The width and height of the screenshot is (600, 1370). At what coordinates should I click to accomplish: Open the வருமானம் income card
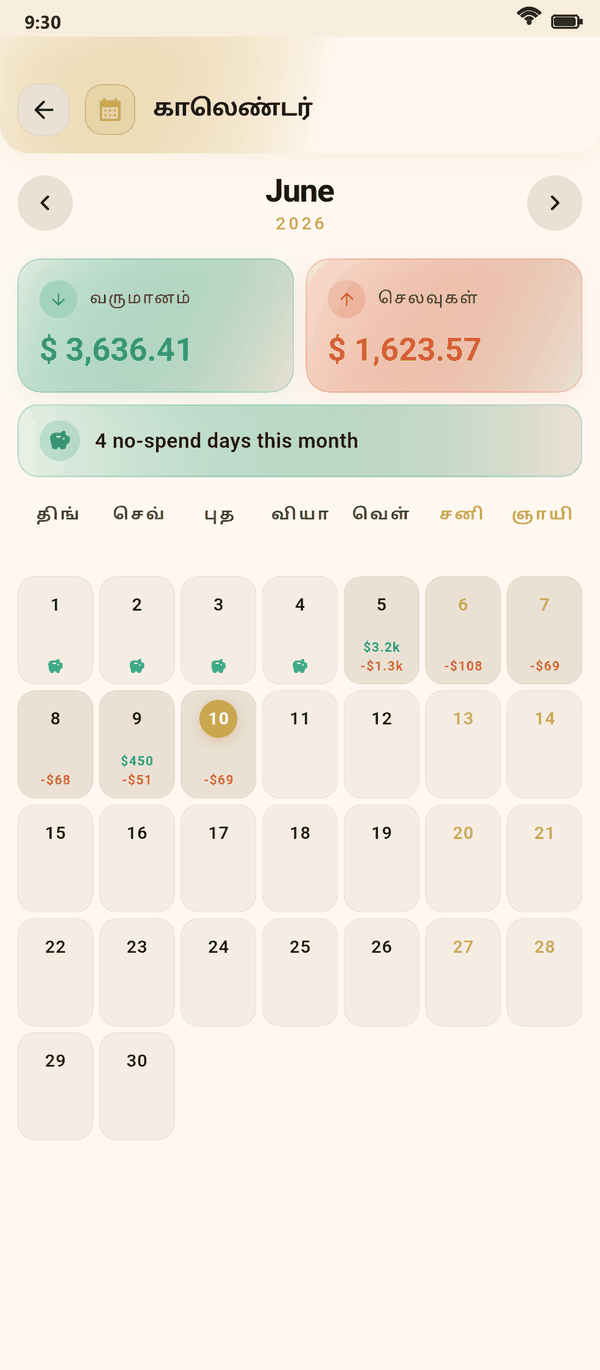click(x=156, y=325)
